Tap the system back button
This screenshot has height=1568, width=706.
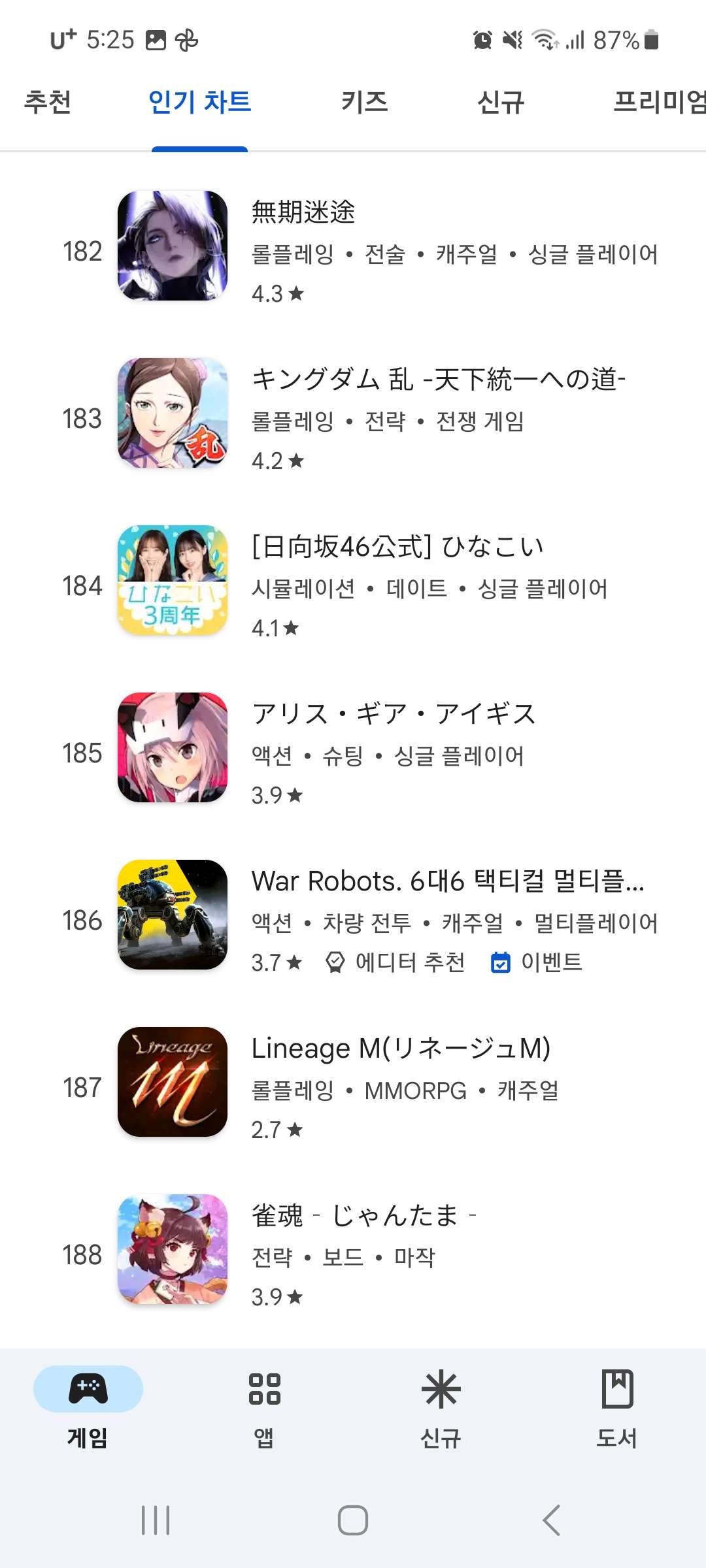pos(551,1520)
